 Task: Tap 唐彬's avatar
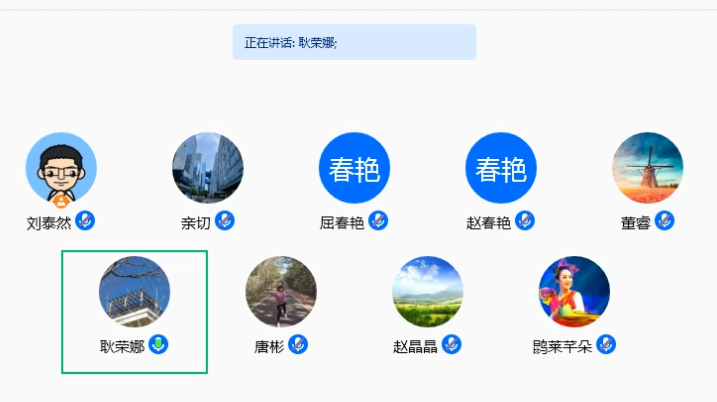point(281,292)
